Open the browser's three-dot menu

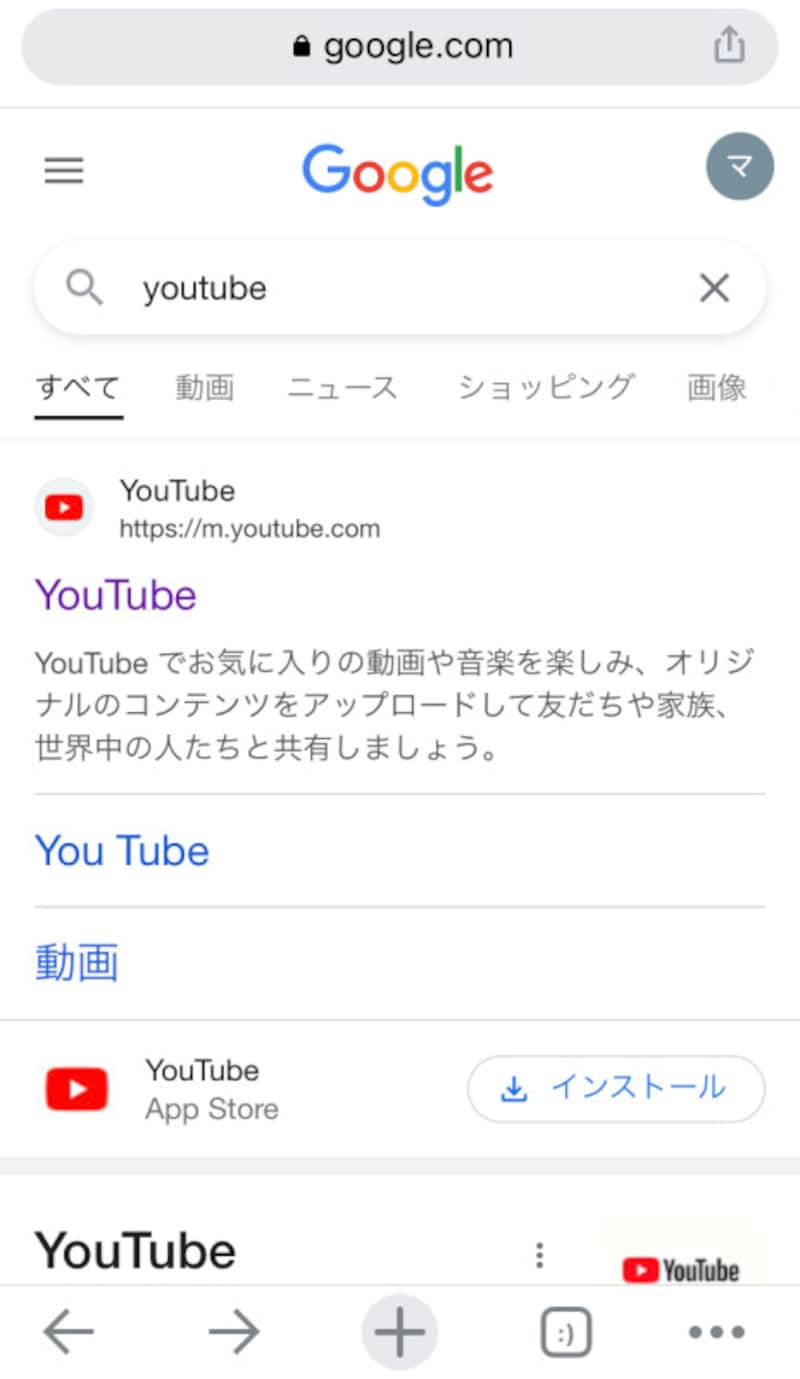click(x=717, y=1332)
